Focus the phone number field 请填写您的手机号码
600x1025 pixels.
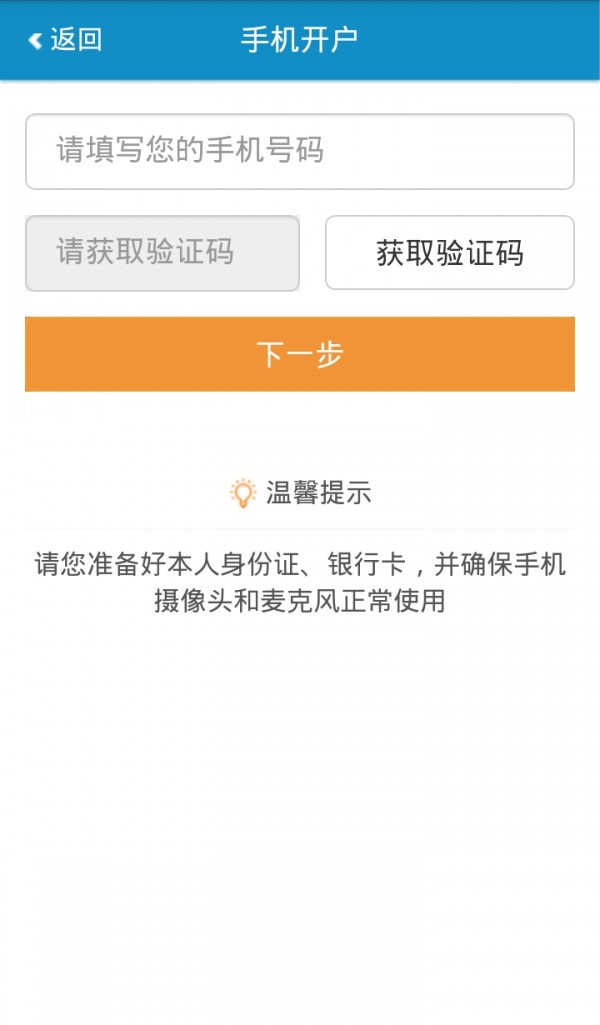[x=299, y=152]
